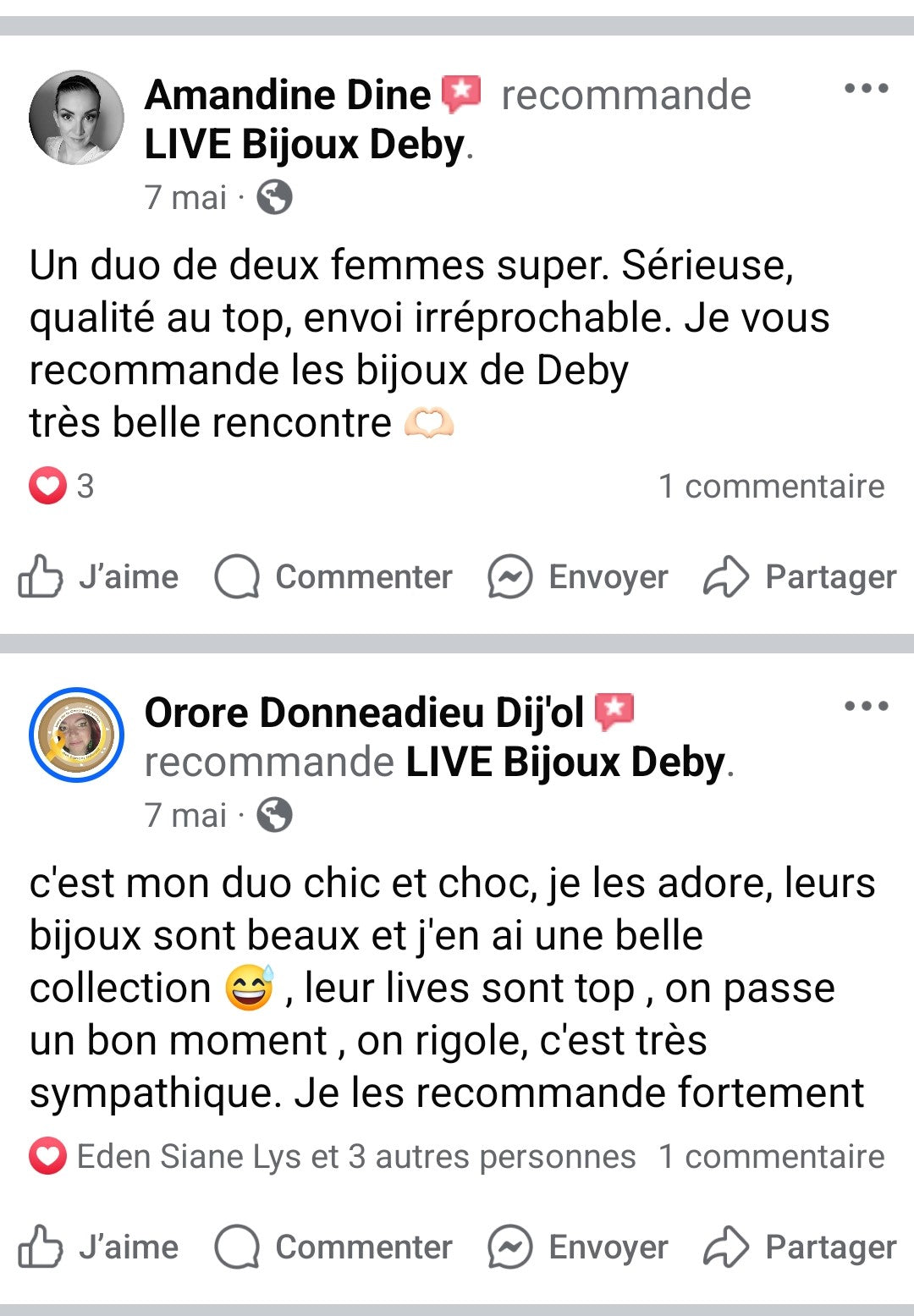View the 1 commentaire on Orore's post
The image size is (914, 1316).
click(x=771, y=1157)
